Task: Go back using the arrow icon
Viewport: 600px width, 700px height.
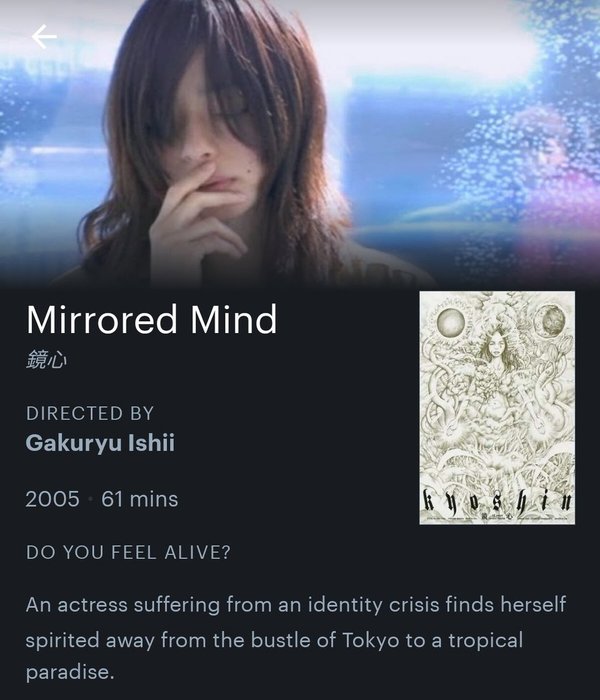Action: (44, 37)
